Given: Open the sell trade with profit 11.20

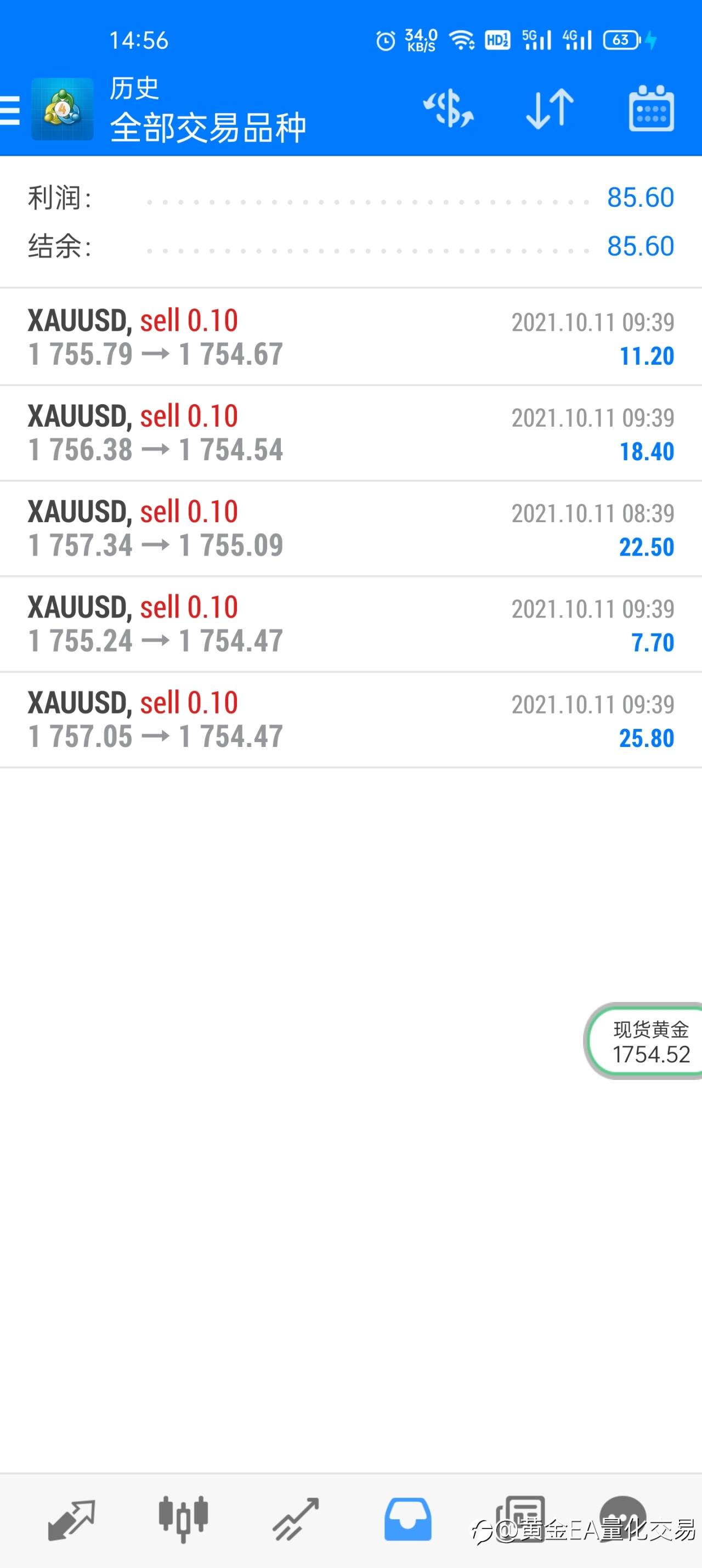Looking at the screenshot, I should click(x=350, y=337).
